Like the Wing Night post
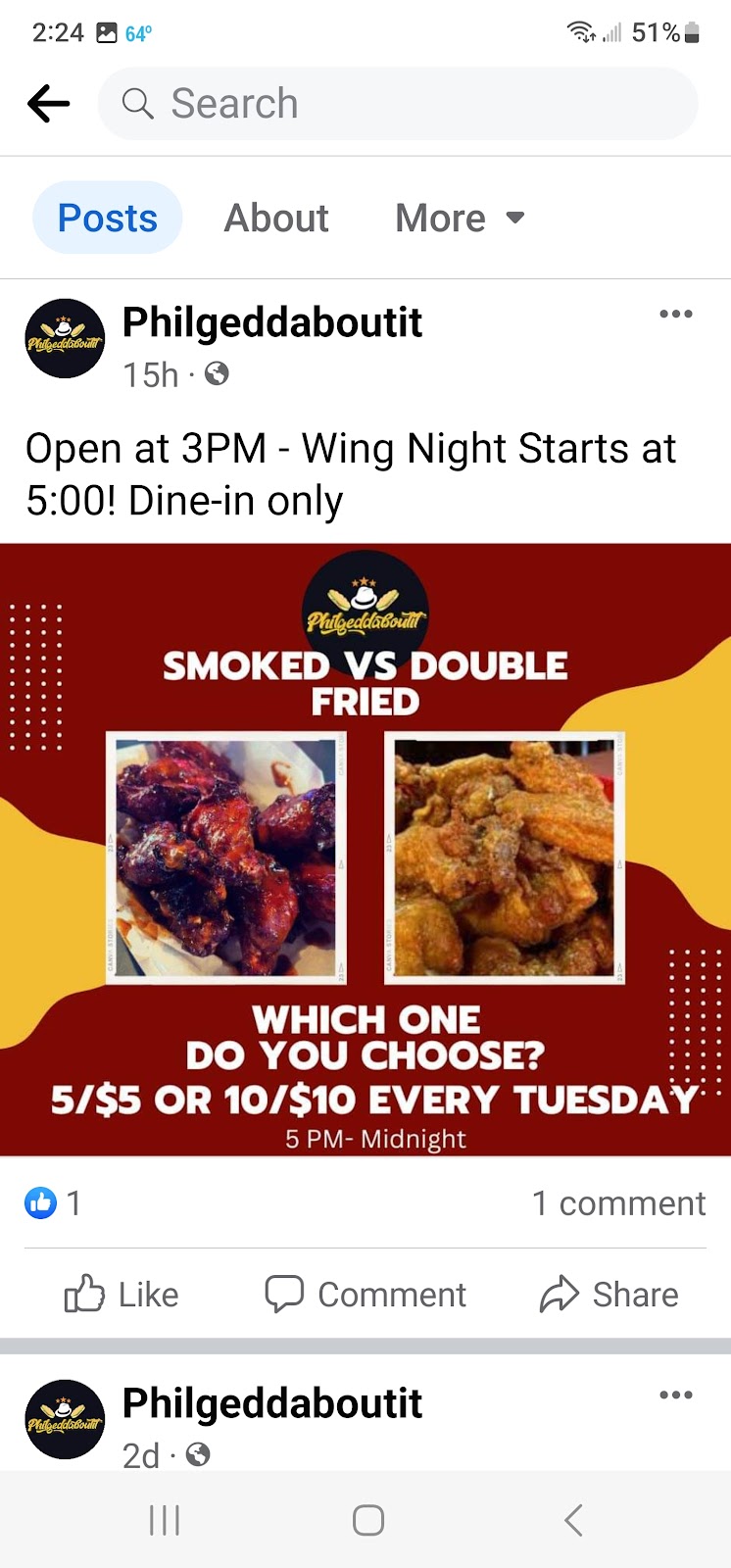This screenshot has height=1568, width=731. pos(122,1295)
